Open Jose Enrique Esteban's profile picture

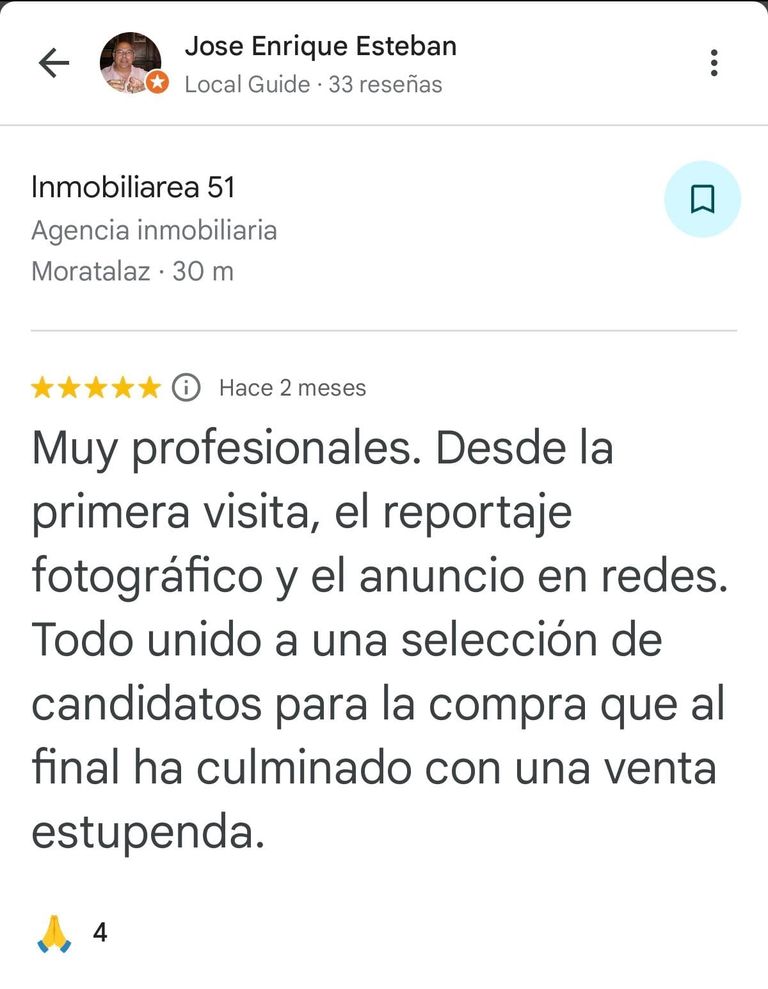click(131, 63)
